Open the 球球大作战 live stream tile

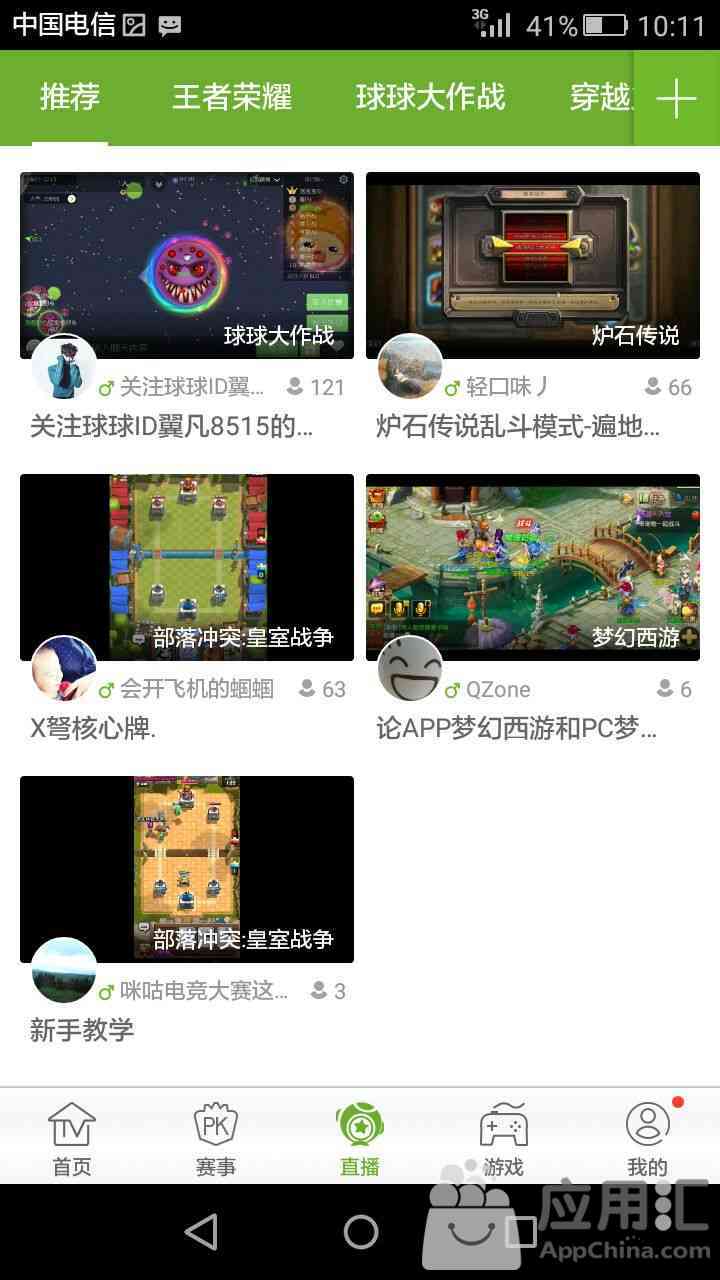pos(187,265)
